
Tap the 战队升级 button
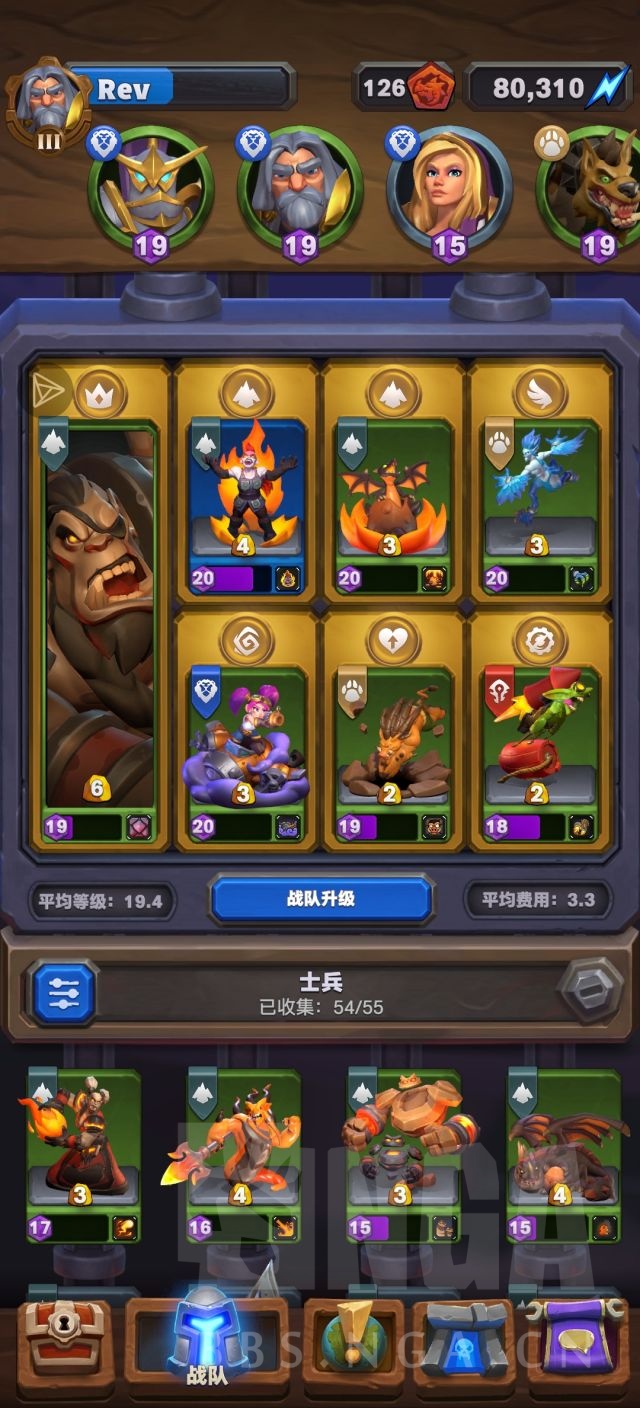pos(321,898)
